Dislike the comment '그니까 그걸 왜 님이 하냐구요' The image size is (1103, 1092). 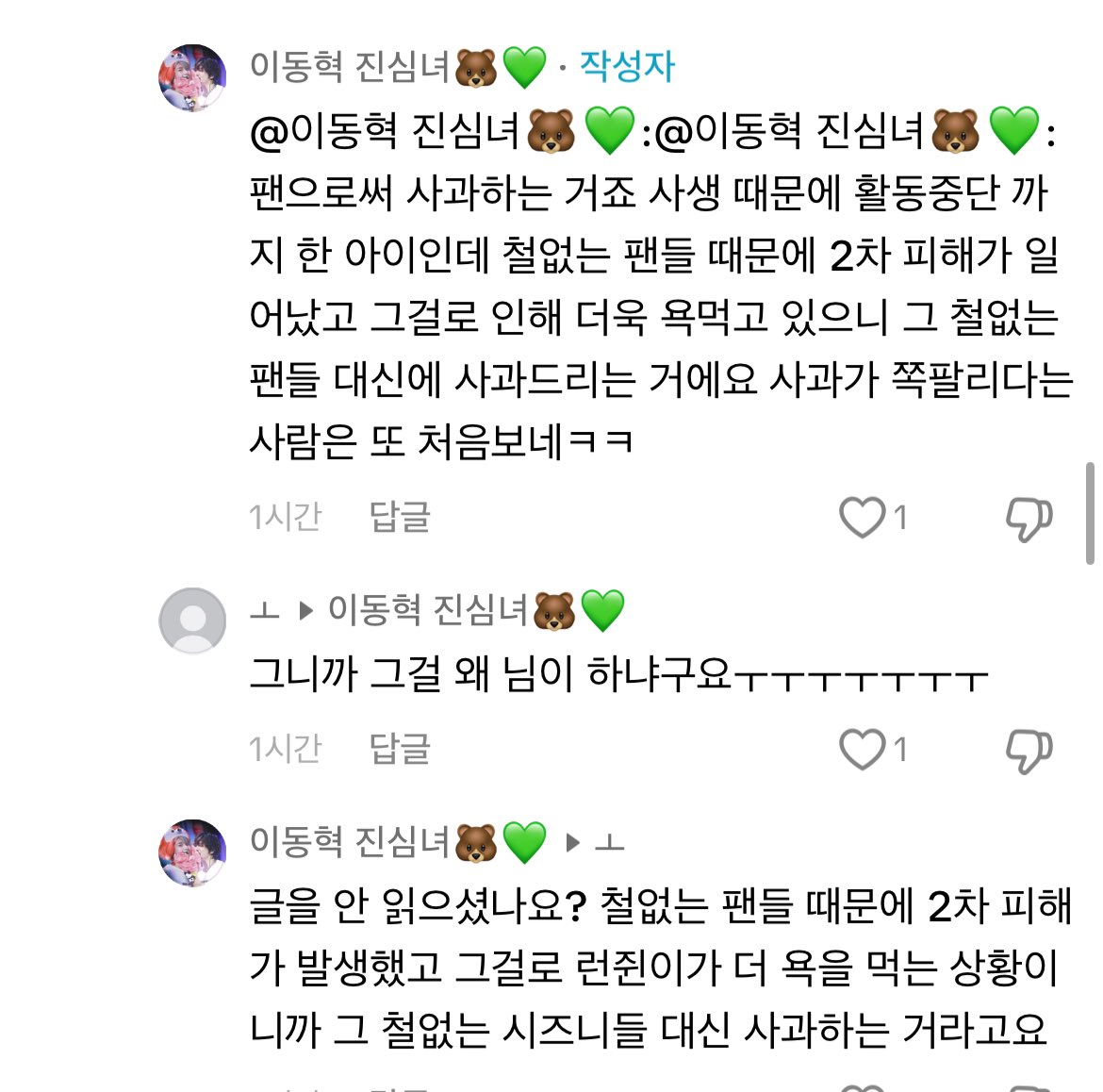pos(1028,750)
